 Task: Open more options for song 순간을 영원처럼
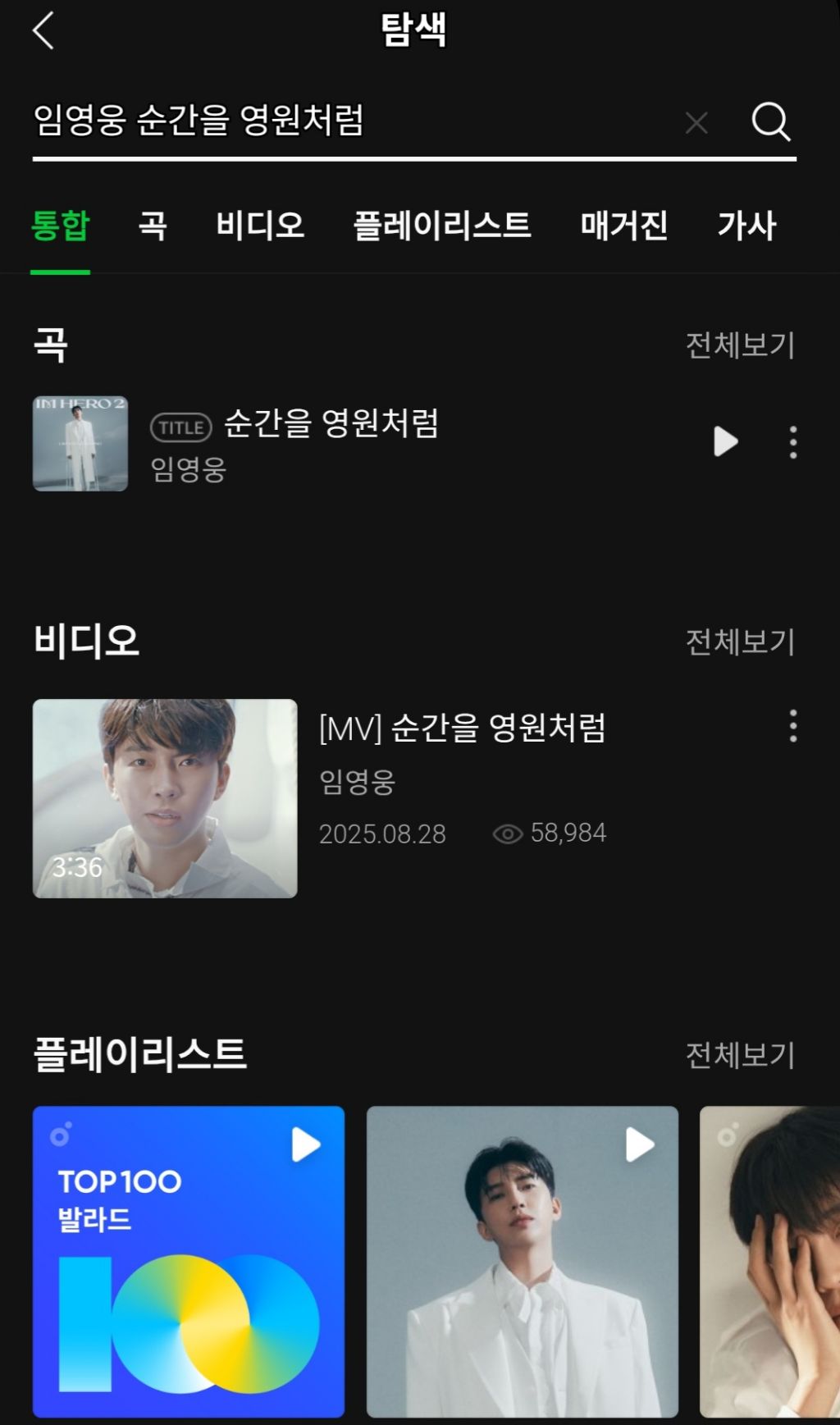point(792,442)
